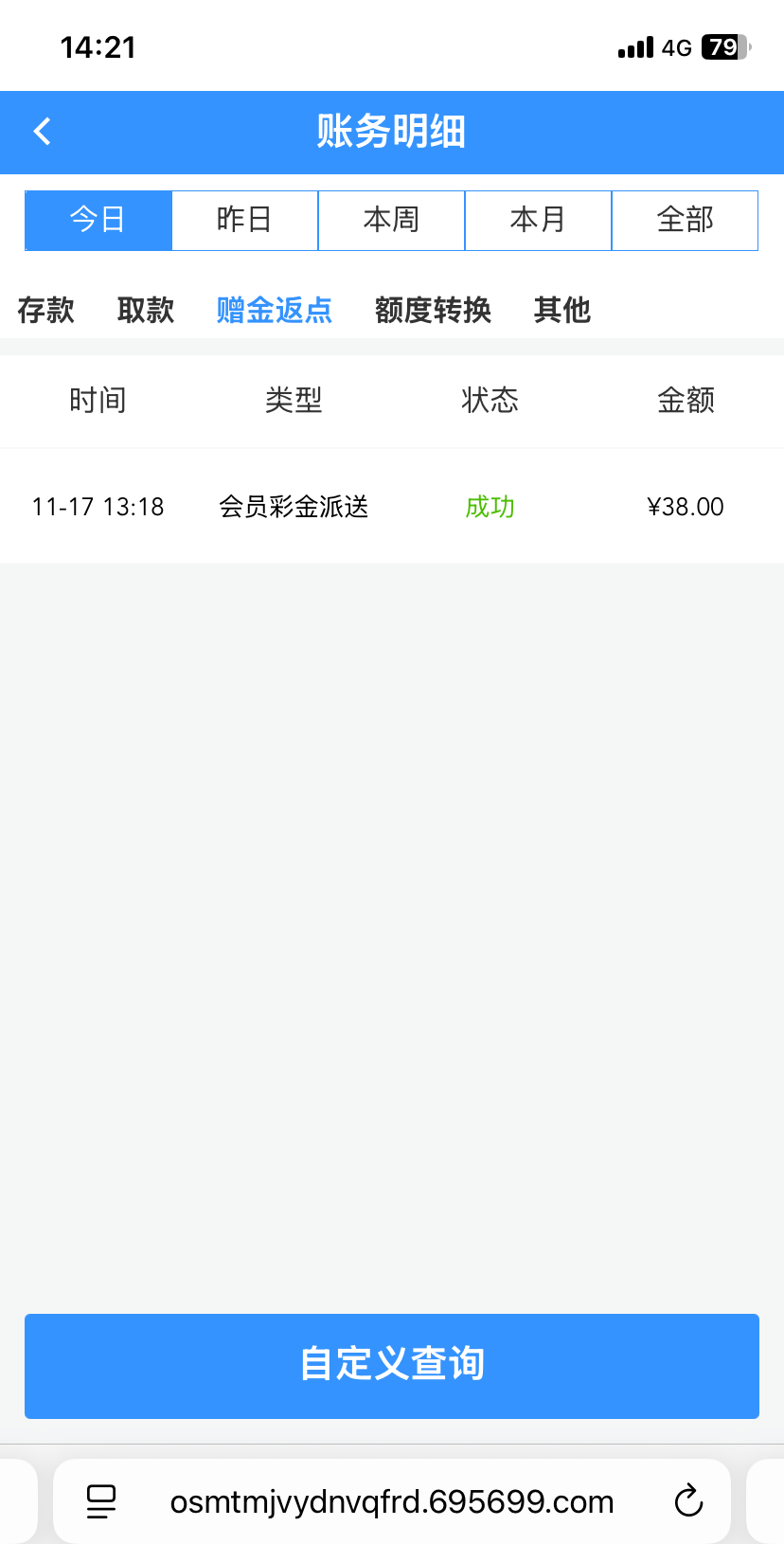Switch to the 昨日 filter
The height and width of the screenshot is (1544, 784).
244,220
